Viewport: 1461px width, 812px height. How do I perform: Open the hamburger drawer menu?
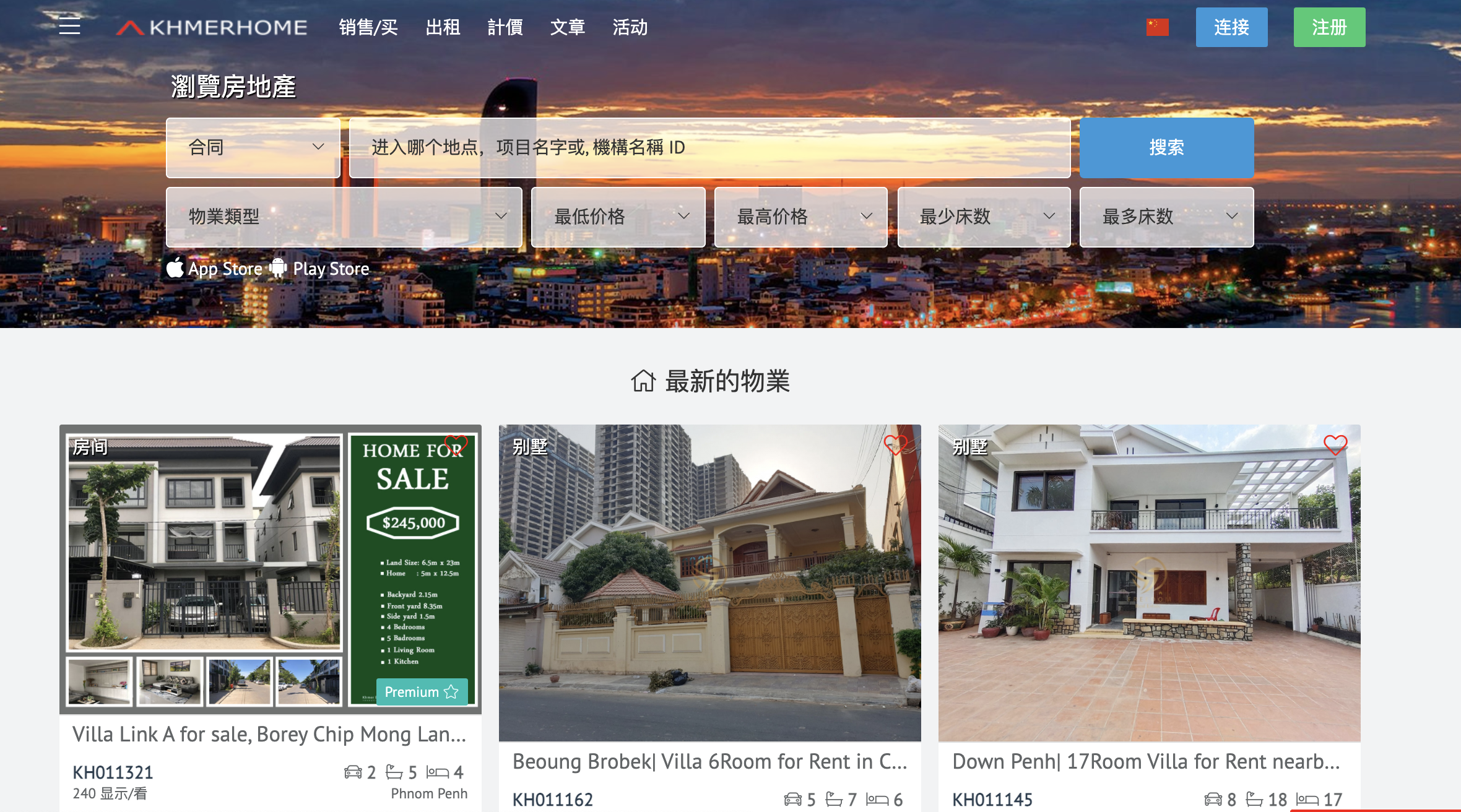[69, 27]
